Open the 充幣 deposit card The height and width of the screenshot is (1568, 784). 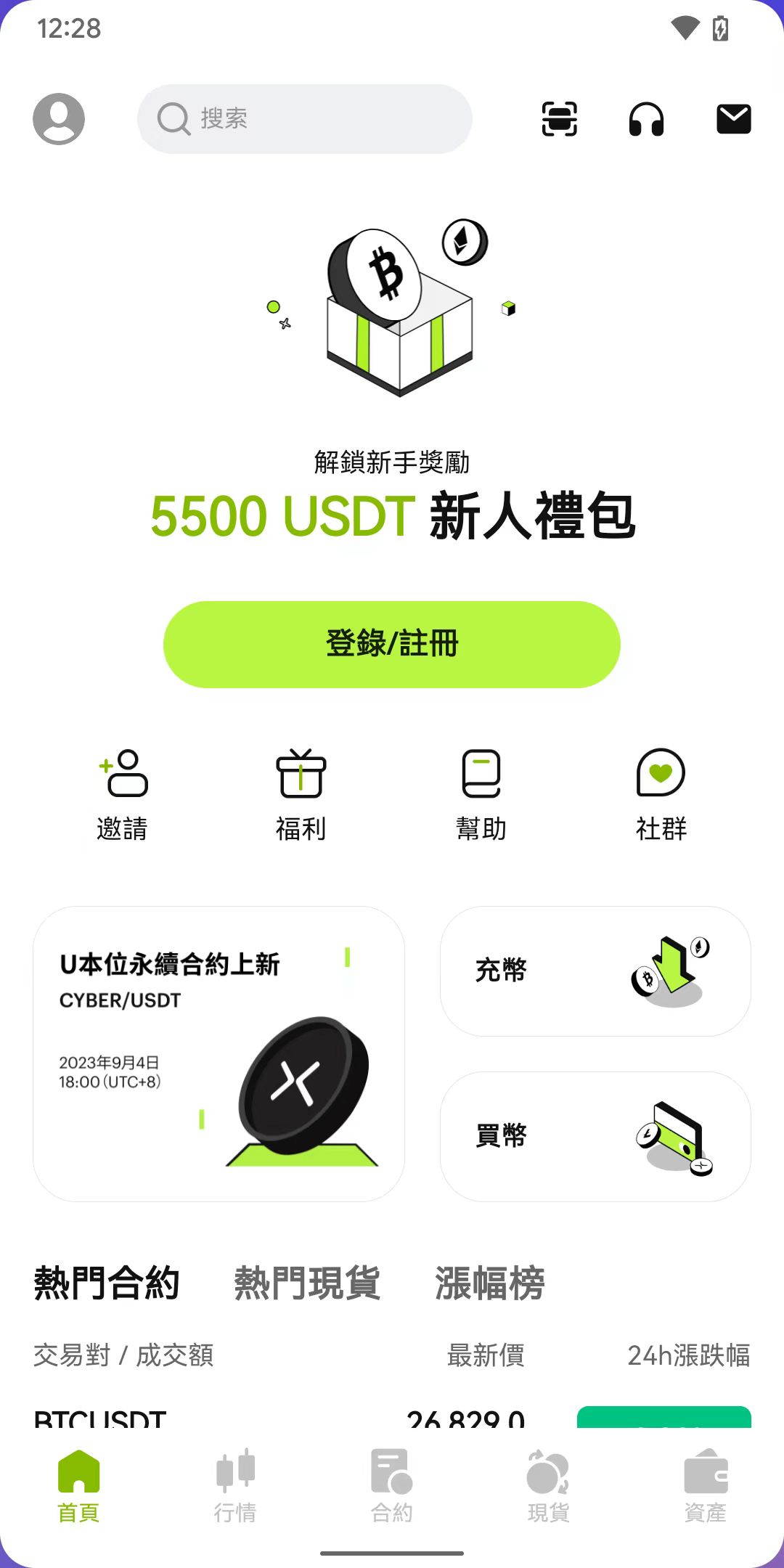(595, 971)
